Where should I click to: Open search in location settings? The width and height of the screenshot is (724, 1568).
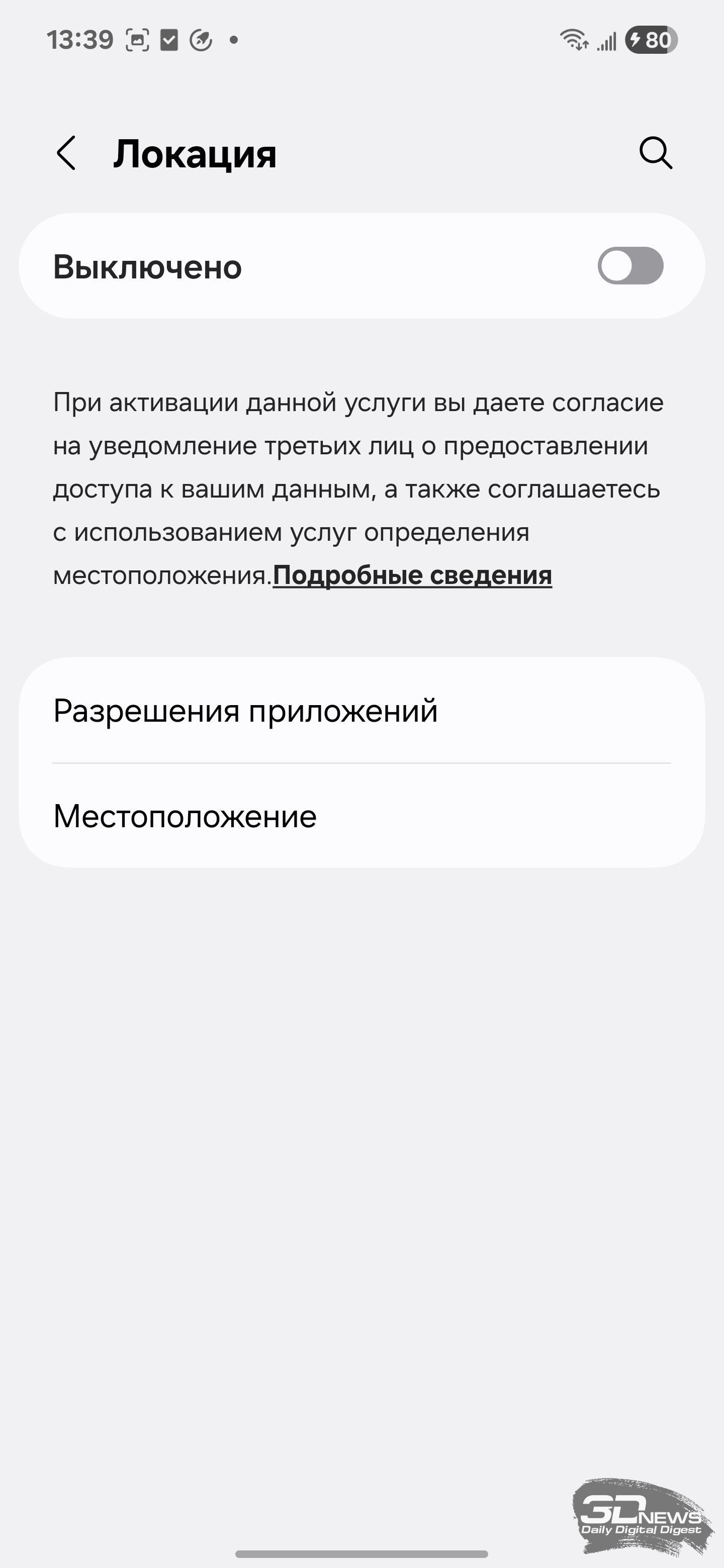pos(655,153)
